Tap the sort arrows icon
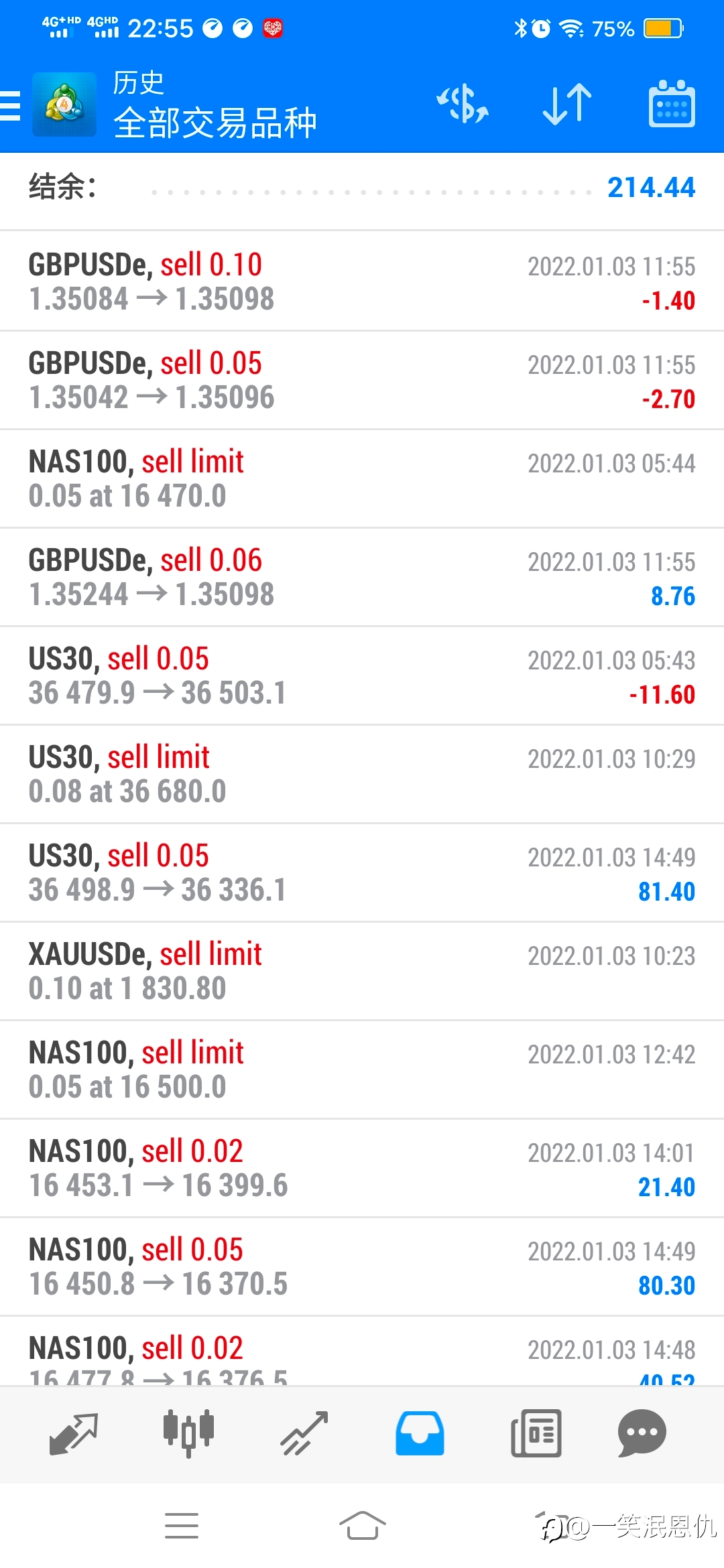The height and width of the screenshot is (1568, 724). (x=567, y=105)
